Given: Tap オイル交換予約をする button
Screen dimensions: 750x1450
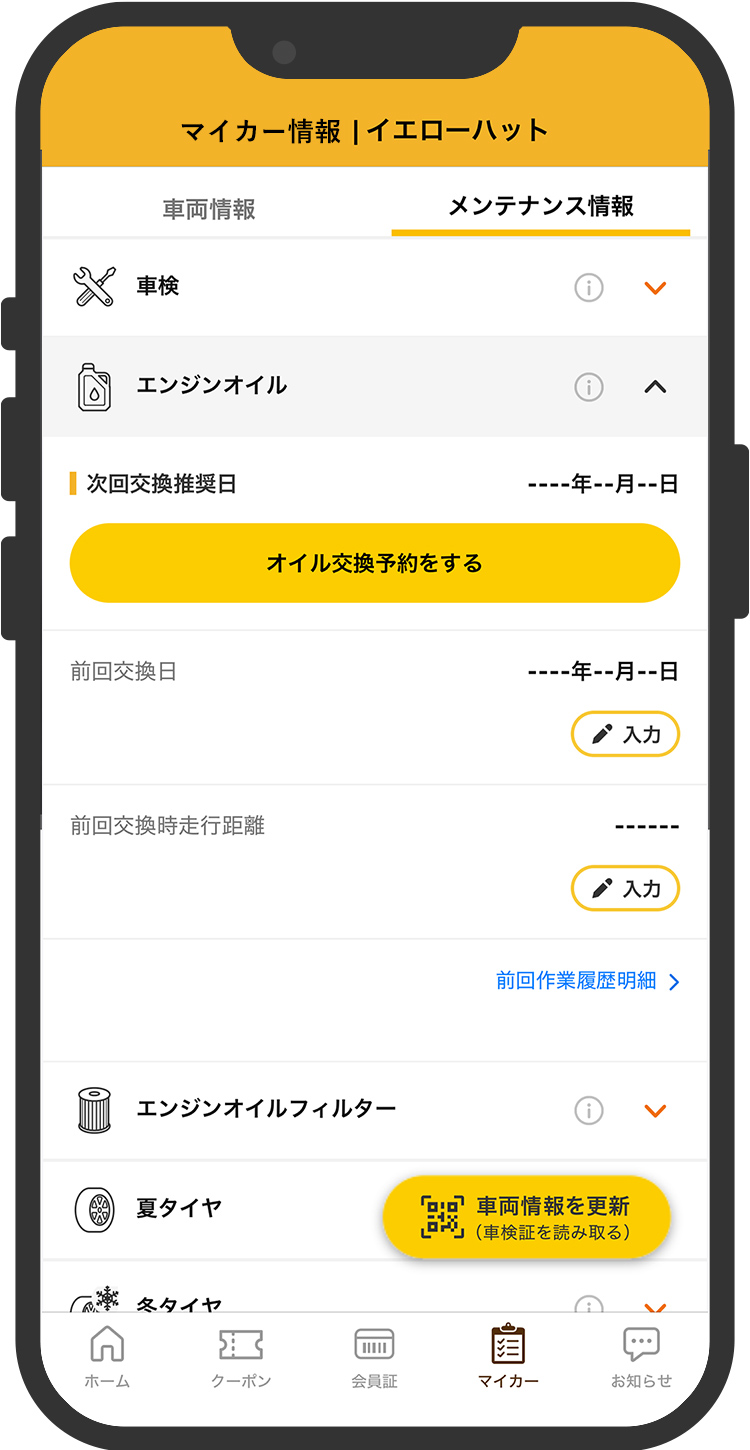Looking at the screenshot, I should tap(374, 563).
